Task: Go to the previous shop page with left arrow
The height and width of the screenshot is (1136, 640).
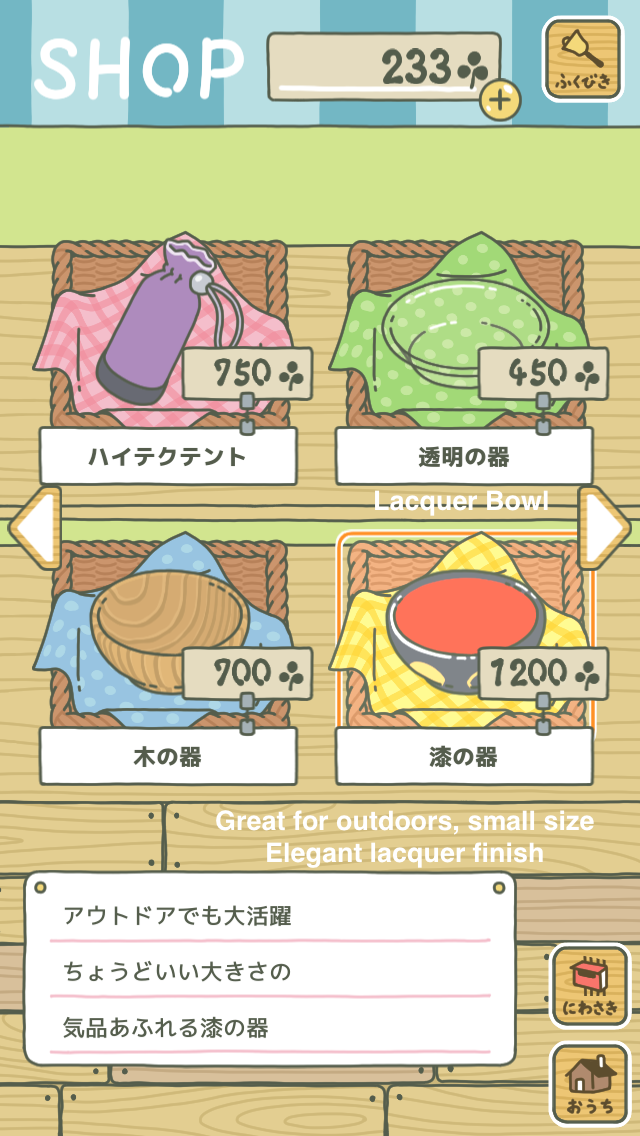Action: (x=35, y=527)
